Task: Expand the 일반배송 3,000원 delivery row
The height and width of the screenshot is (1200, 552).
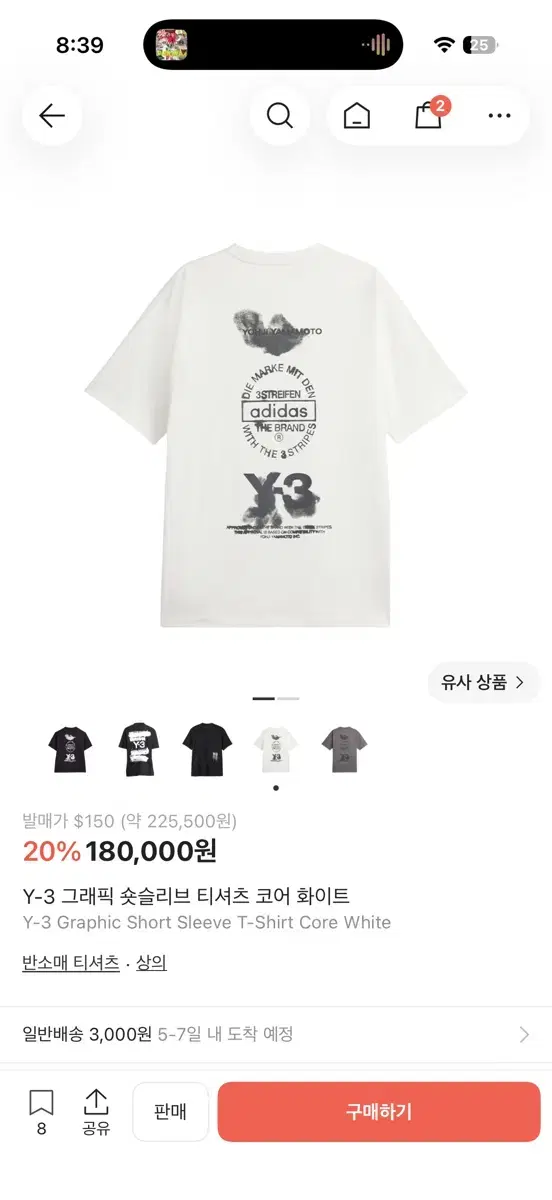Action: tap(276, 1035)
